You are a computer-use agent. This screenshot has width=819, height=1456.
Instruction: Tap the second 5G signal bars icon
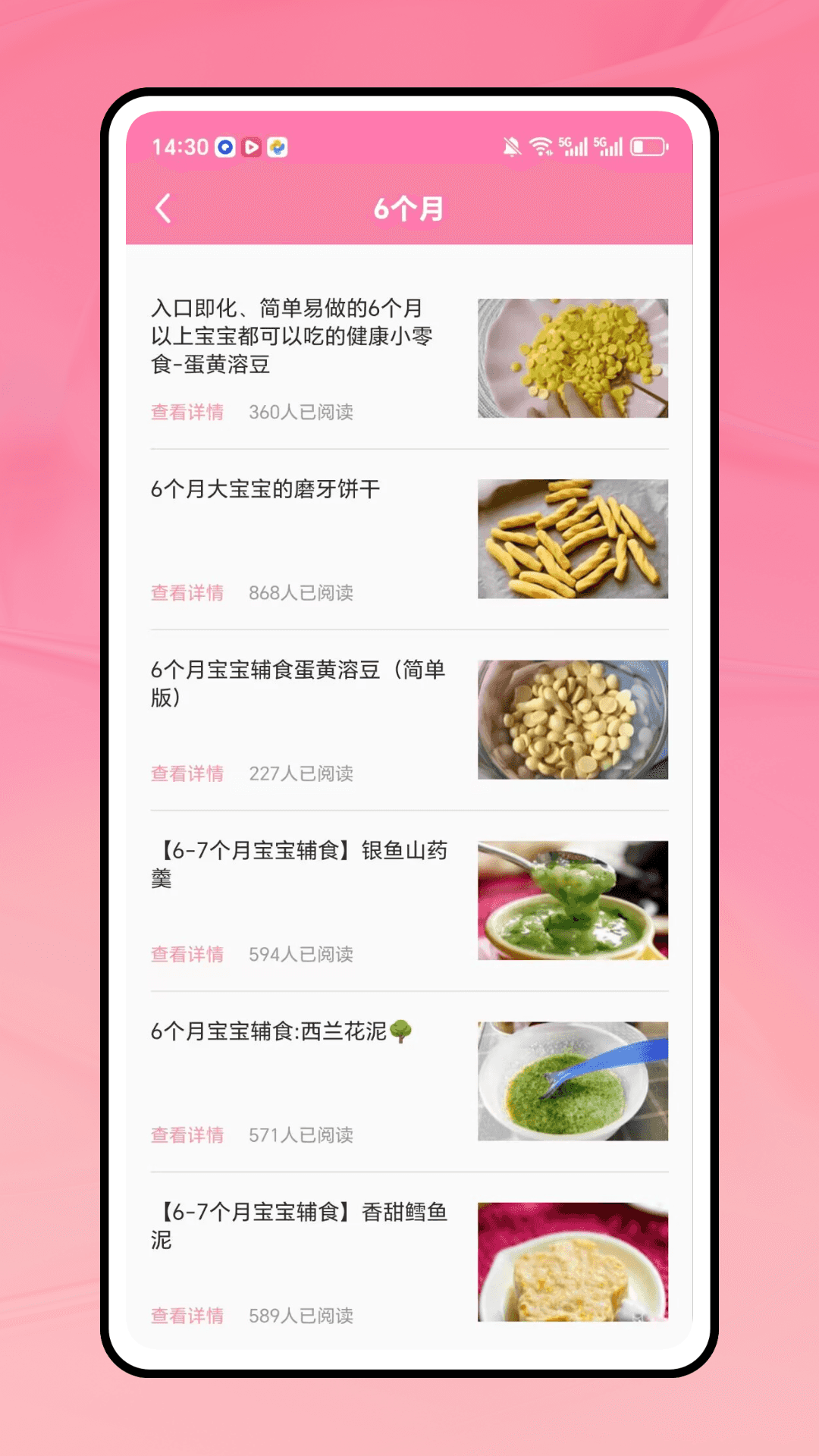(611, 146)
